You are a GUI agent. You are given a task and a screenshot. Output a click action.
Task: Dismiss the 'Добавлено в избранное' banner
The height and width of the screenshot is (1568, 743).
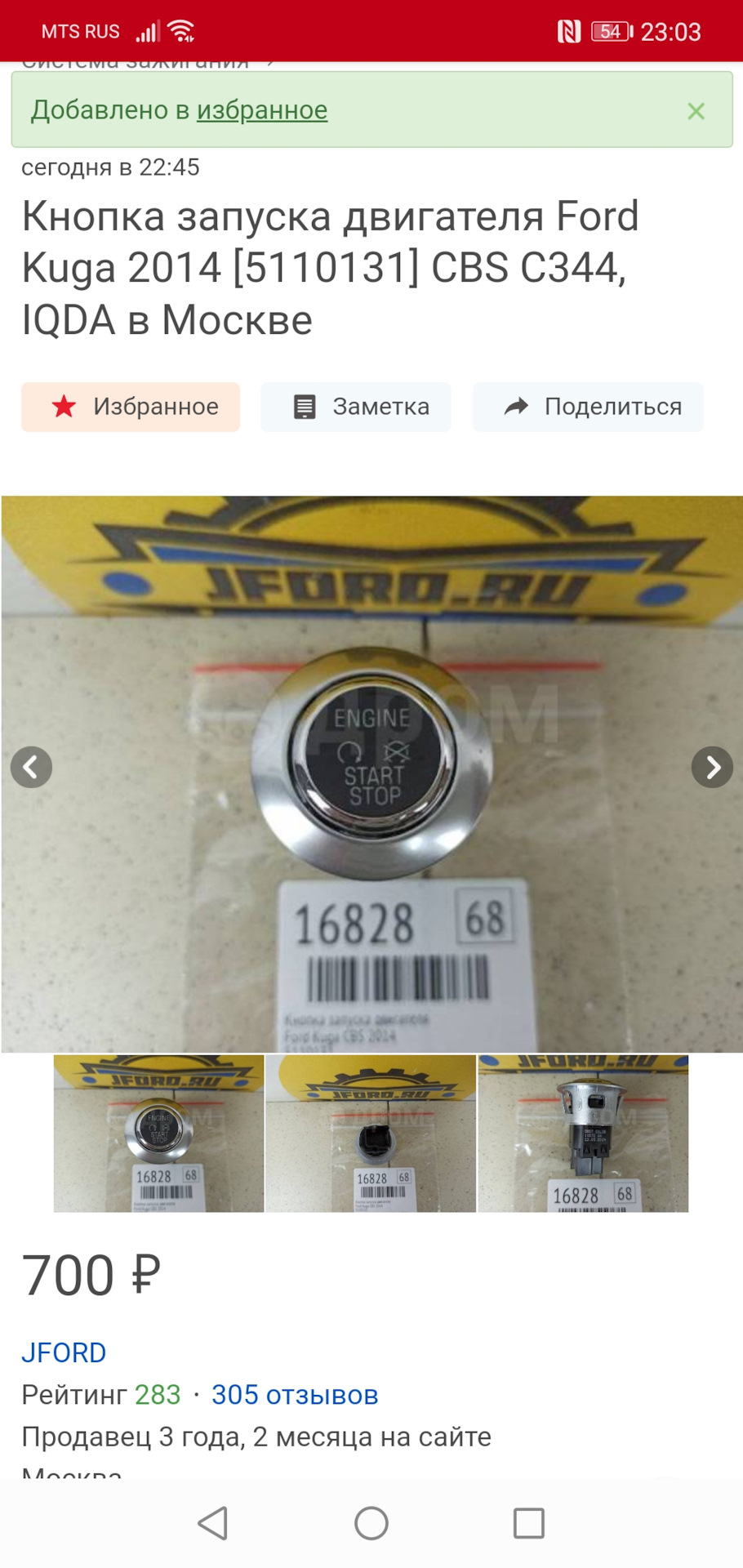pos(696,111)
